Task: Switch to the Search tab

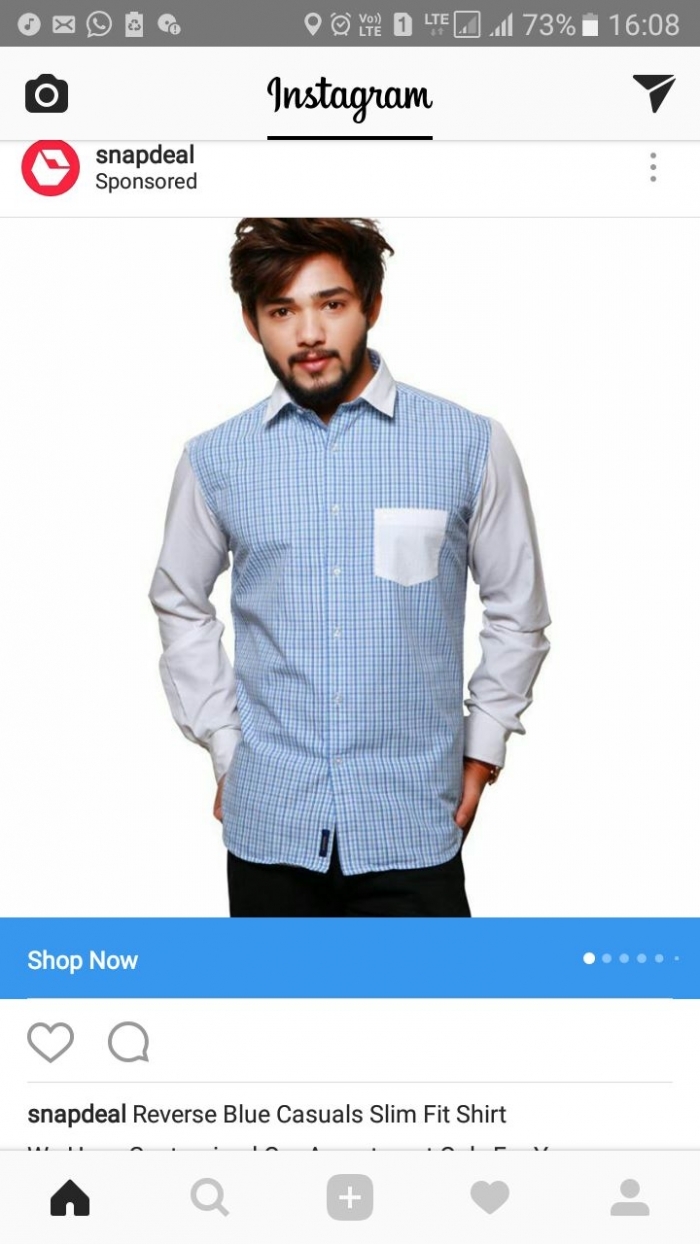Action: [x=209, y=1197]
